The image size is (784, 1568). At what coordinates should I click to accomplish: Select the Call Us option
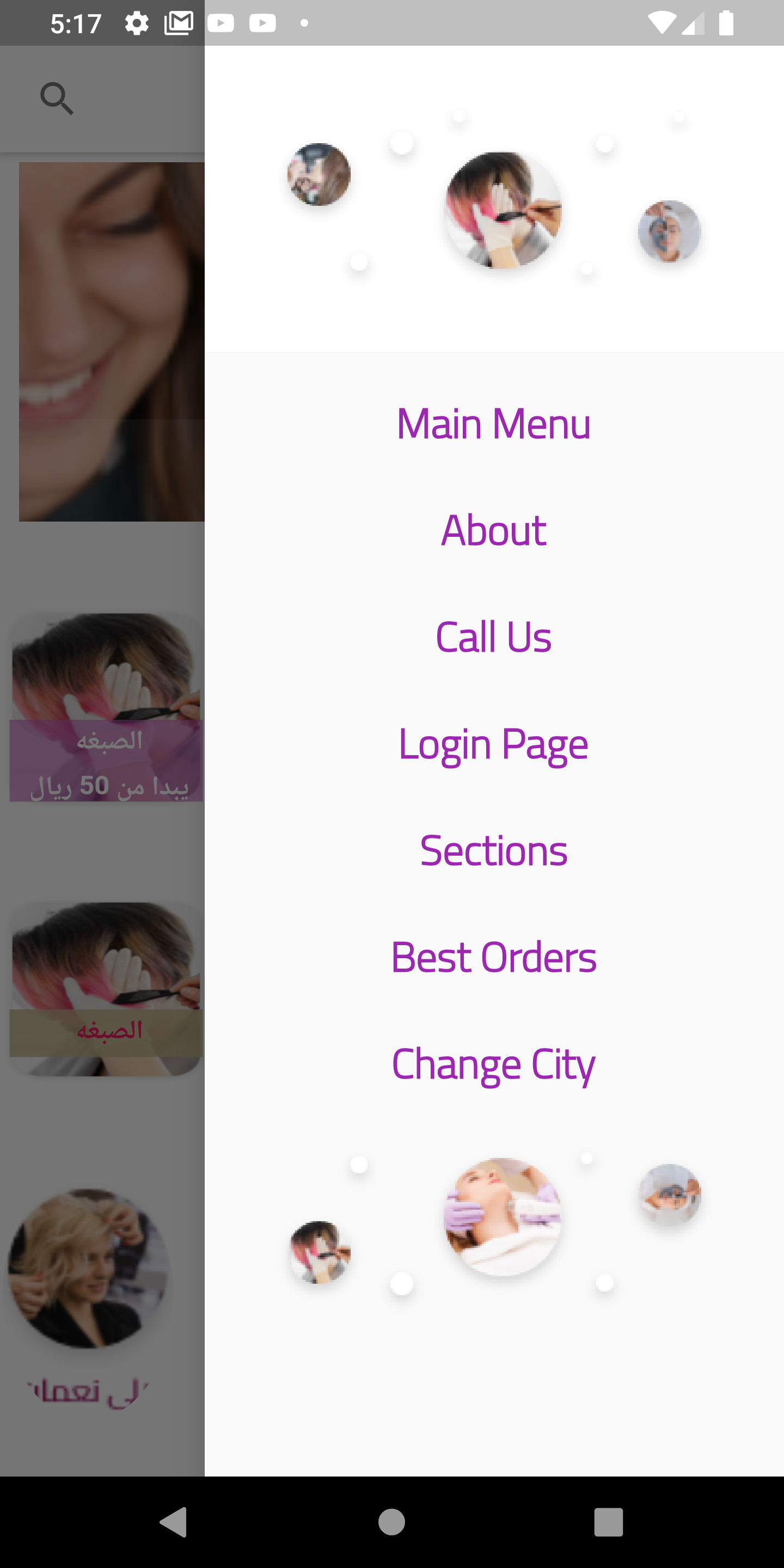click(494, 636)
